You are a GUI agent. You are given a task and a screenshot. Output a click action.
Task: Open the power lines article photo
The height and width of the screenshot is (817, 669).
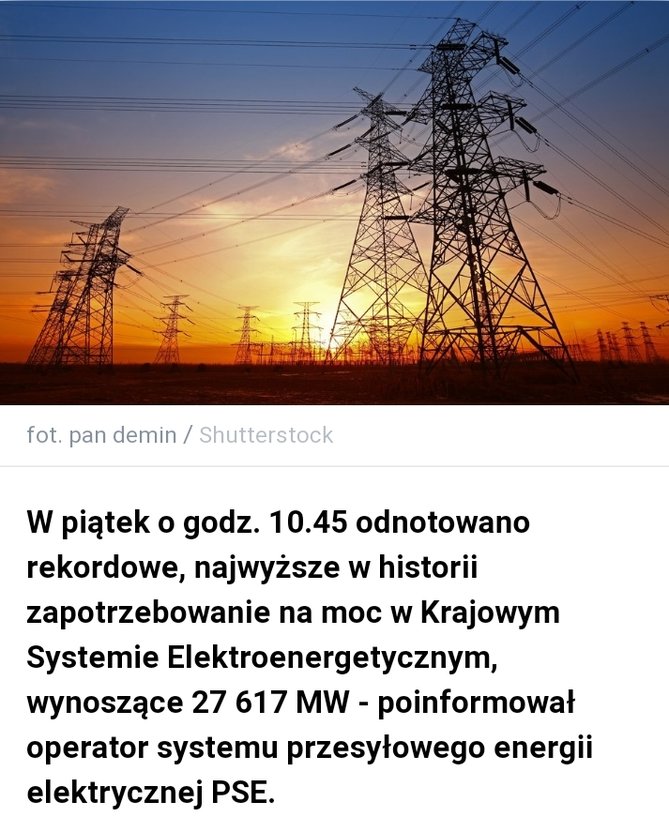point(334,200)
